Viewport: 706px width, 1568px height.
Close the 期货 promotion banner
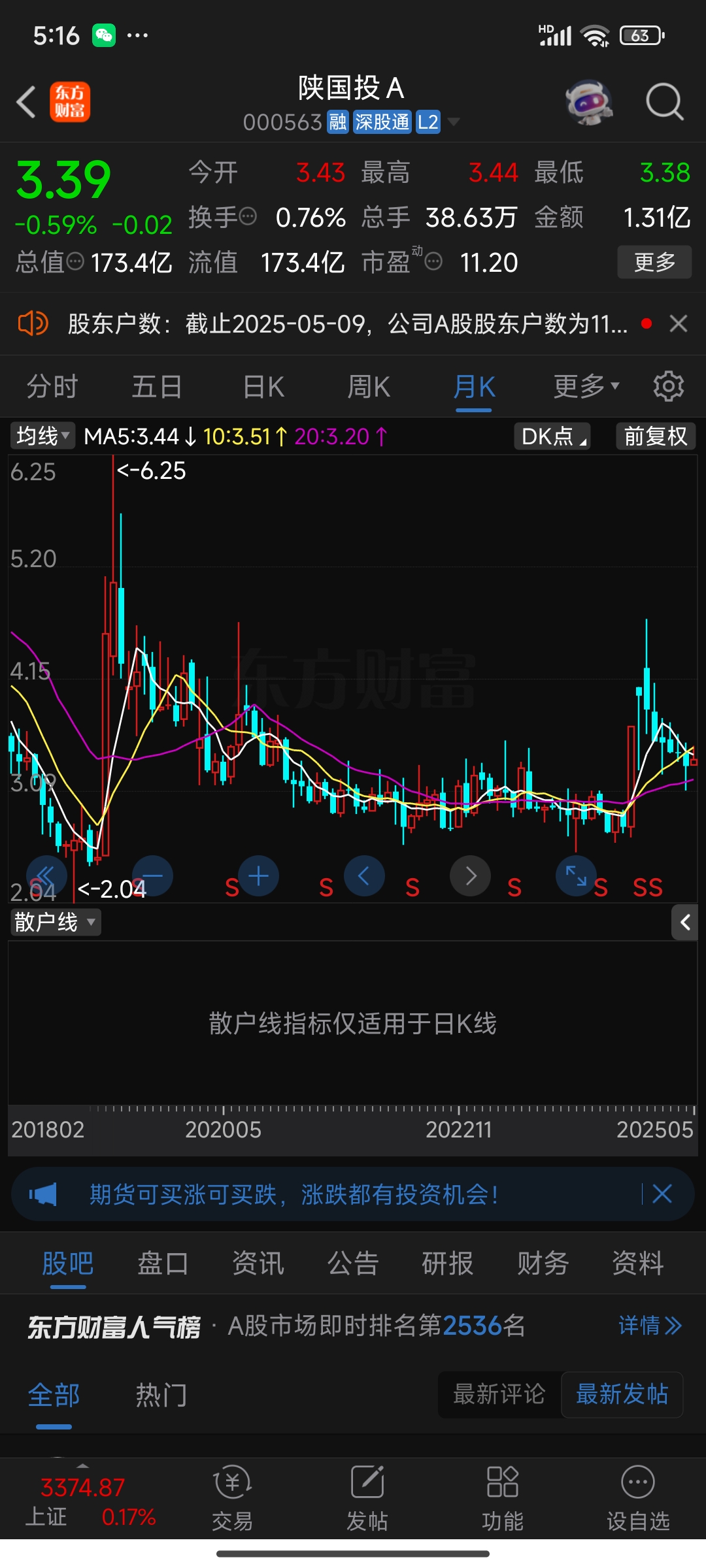tap(662, 1194)
